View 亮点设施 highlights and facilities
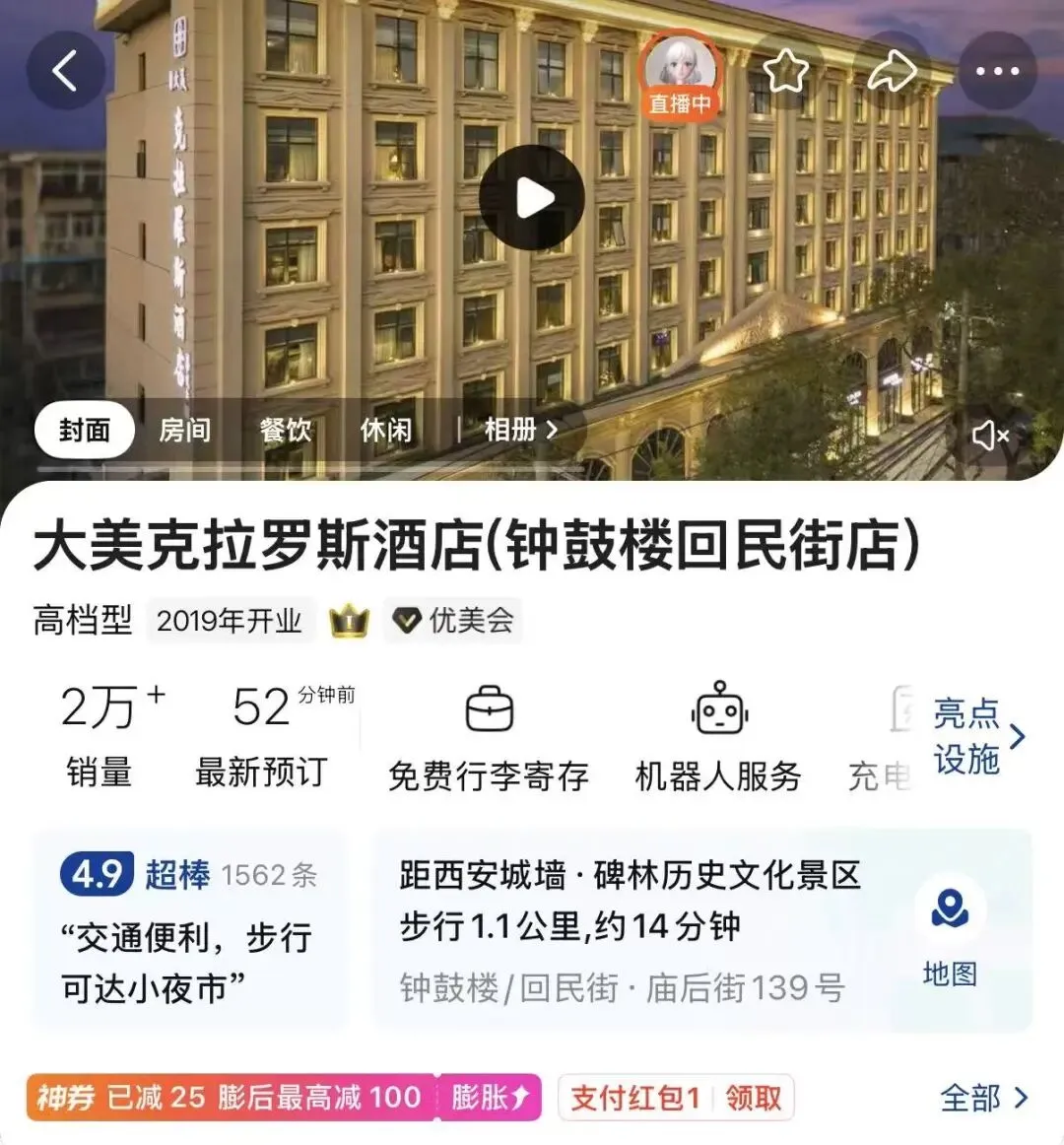 click(978, 736)
